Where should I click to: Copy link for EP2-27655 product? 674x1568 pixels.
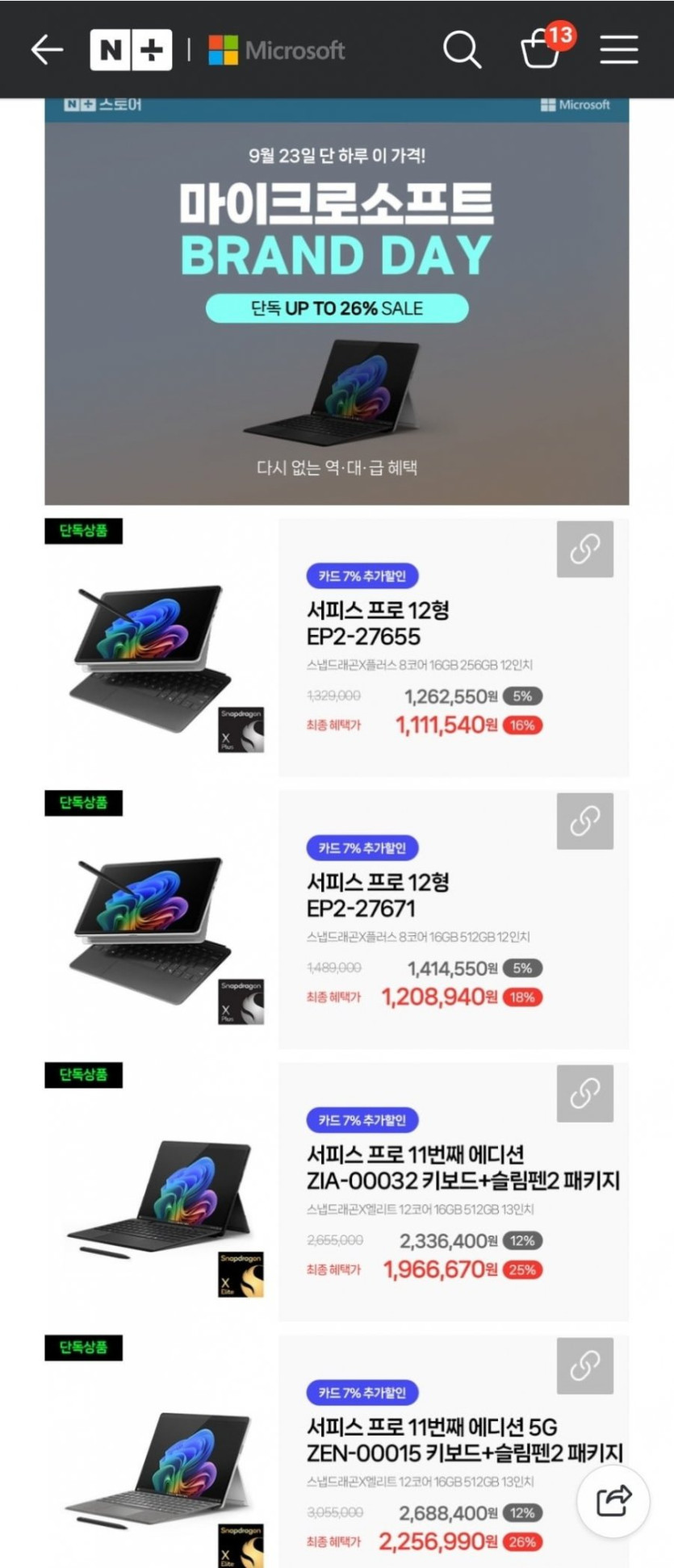click(x=584, y=550)
